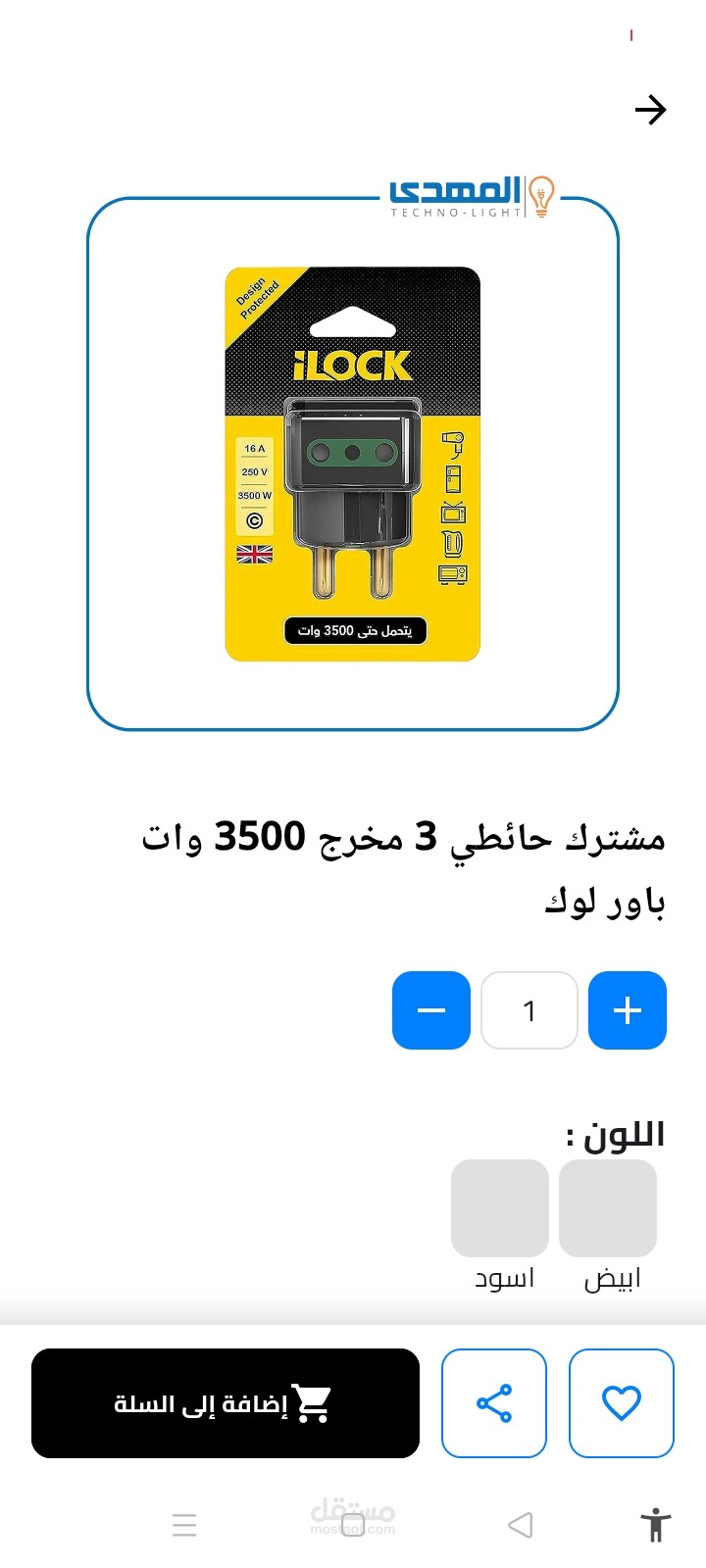Image resolution: width=706 pixels, height=1568 pixels.
Task: Open the iLOCK product image
Action: pos(353,465)
